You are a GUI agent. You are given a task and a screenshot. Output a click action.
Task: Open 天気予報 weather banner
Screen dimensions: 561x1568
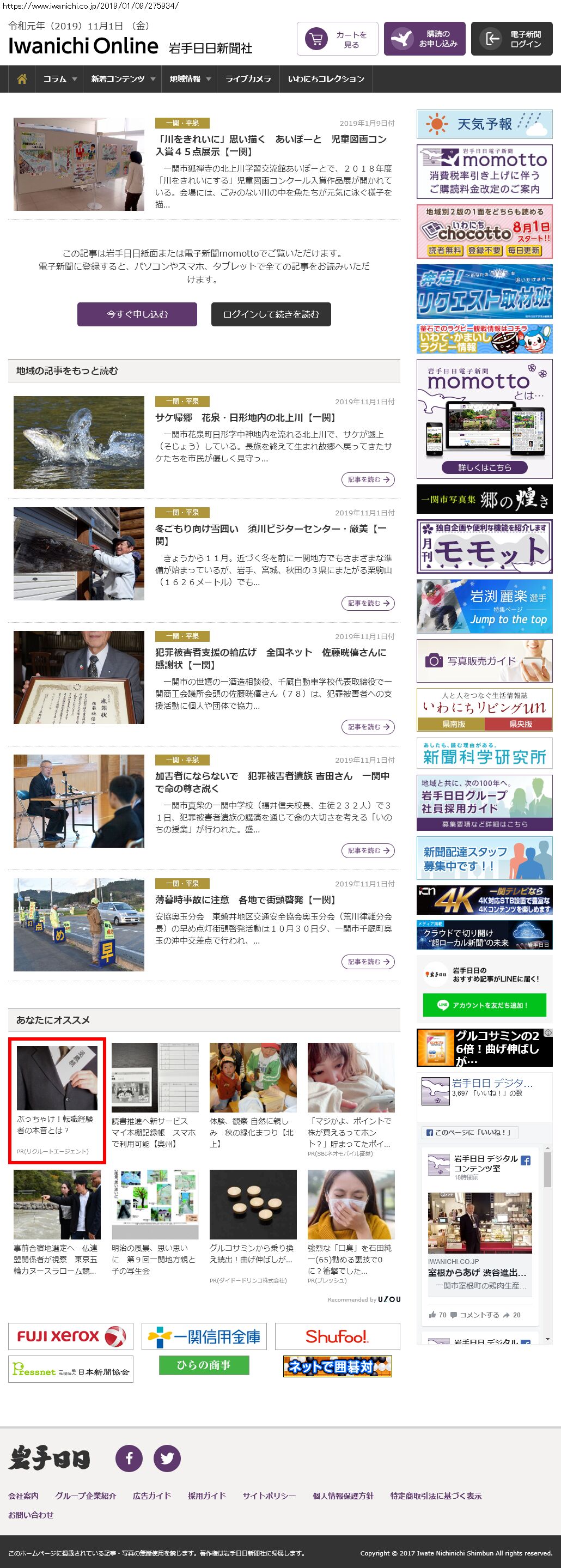click(484, 124)
